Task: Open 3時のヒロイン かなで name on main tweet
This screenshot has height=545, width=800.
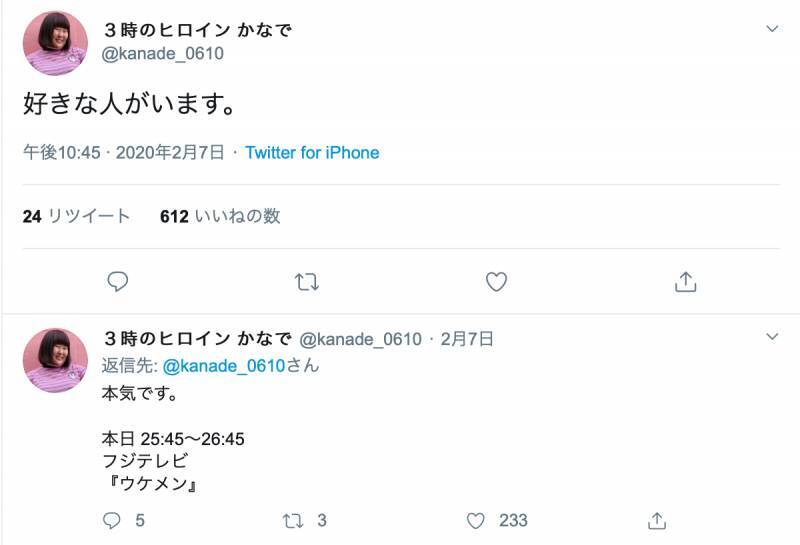Action: pos(197,30)
